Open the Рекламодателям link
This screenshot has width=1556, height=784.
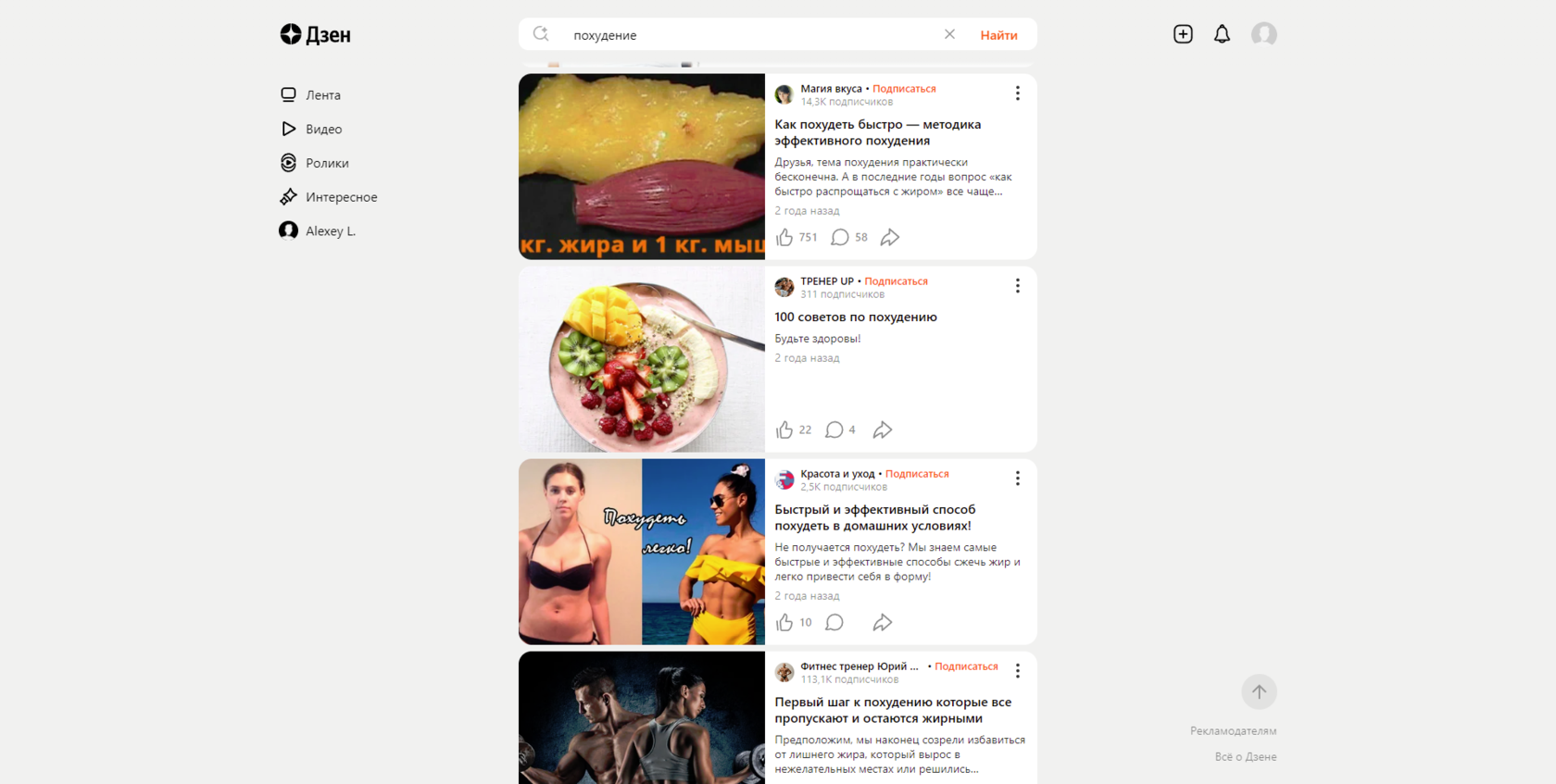tap(1233, 731)
